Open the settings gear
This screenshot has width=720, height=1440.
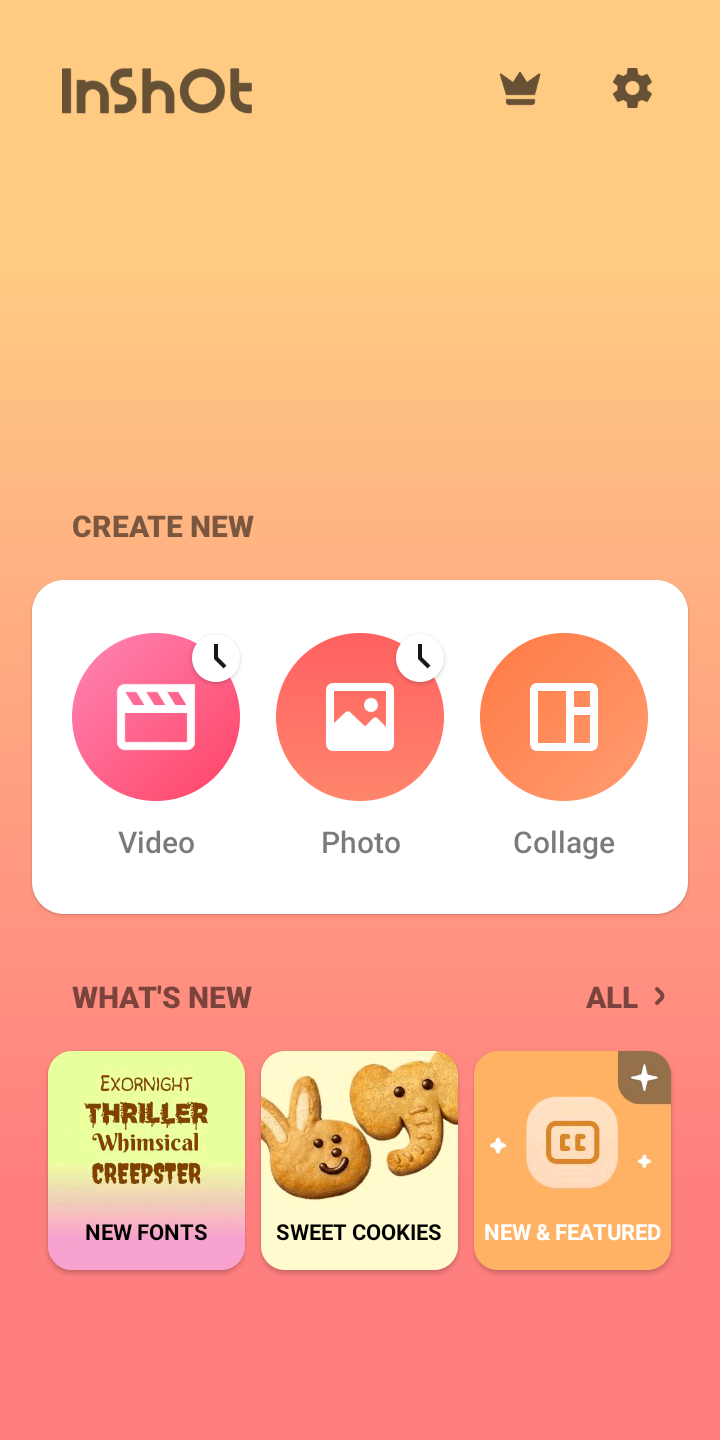[x=632, y=90]
